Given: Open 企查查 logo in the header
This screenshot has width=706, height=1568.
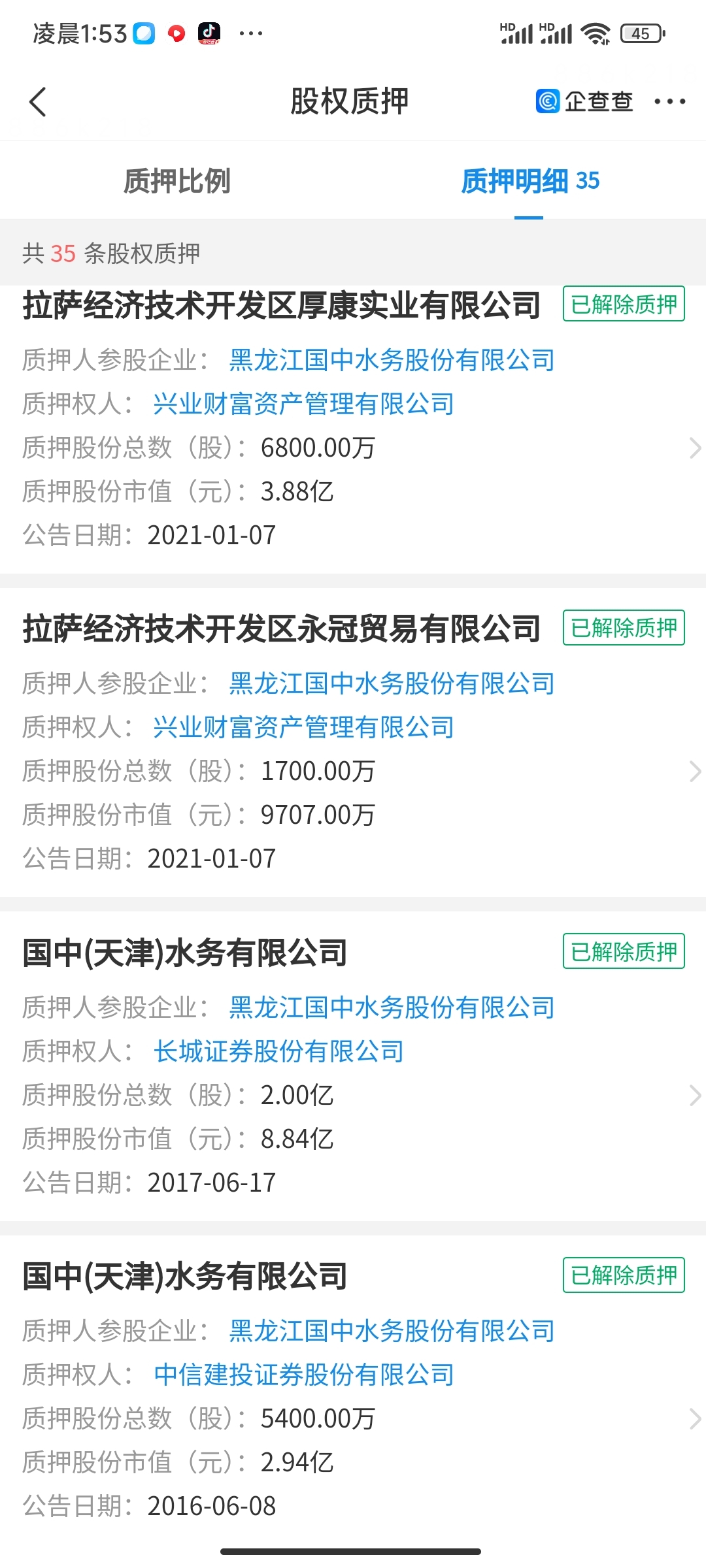Looking at the screenshot, I should pos(584,101).
